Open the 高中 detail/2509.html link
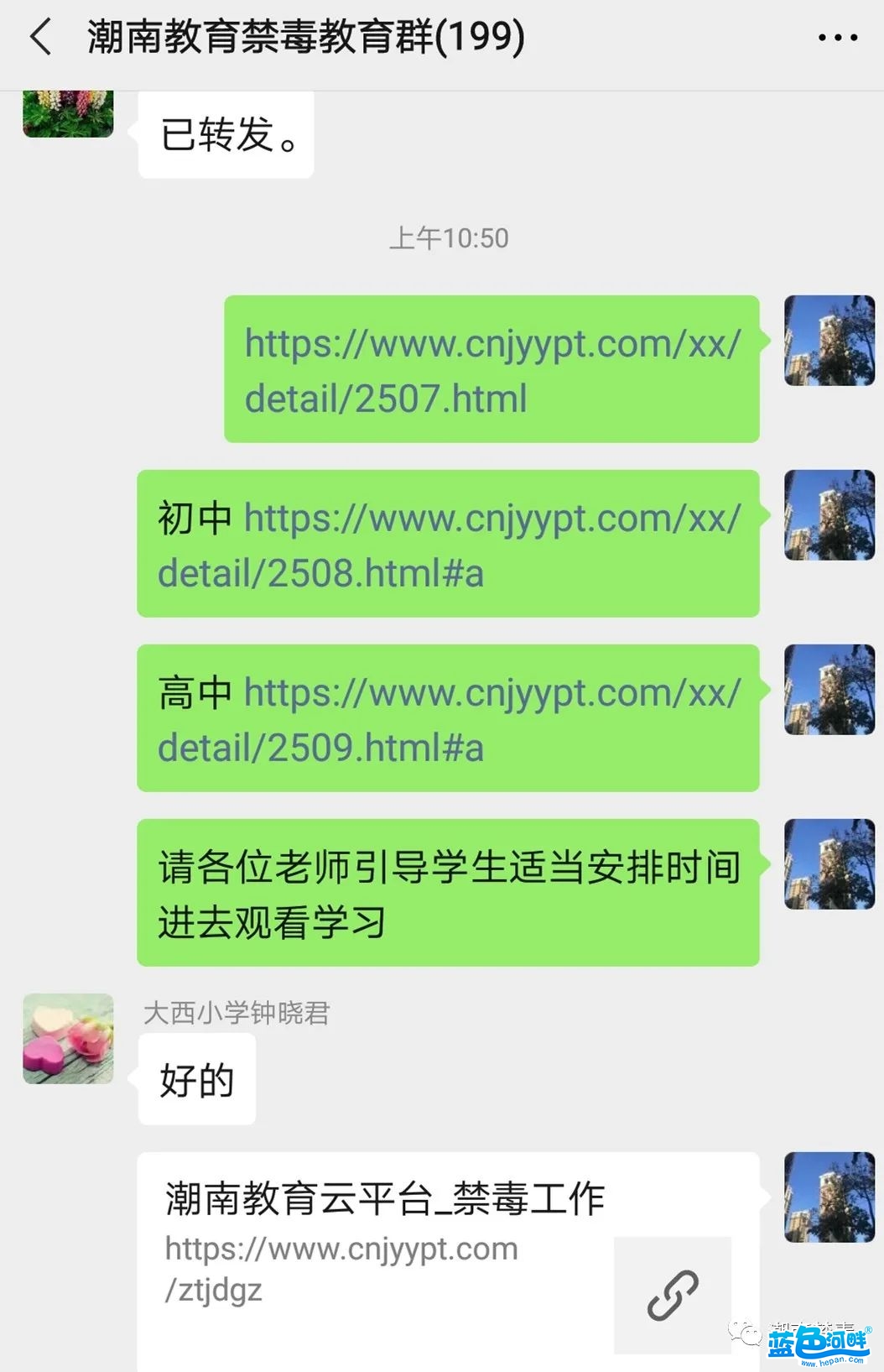Viewport: 884px width, 1372px height. 491,719
